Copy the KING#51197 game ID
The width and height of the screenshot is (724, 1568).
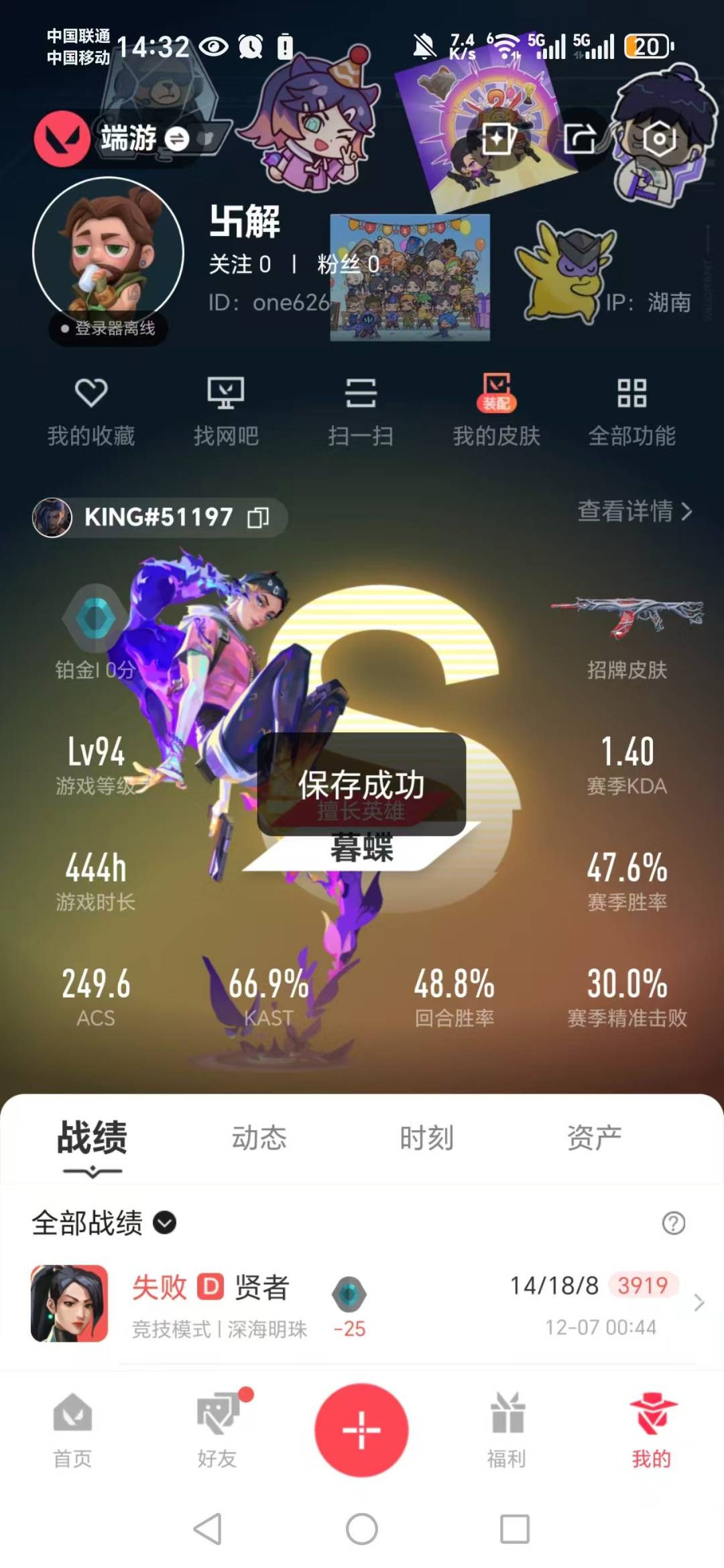[x=259, y=516]
